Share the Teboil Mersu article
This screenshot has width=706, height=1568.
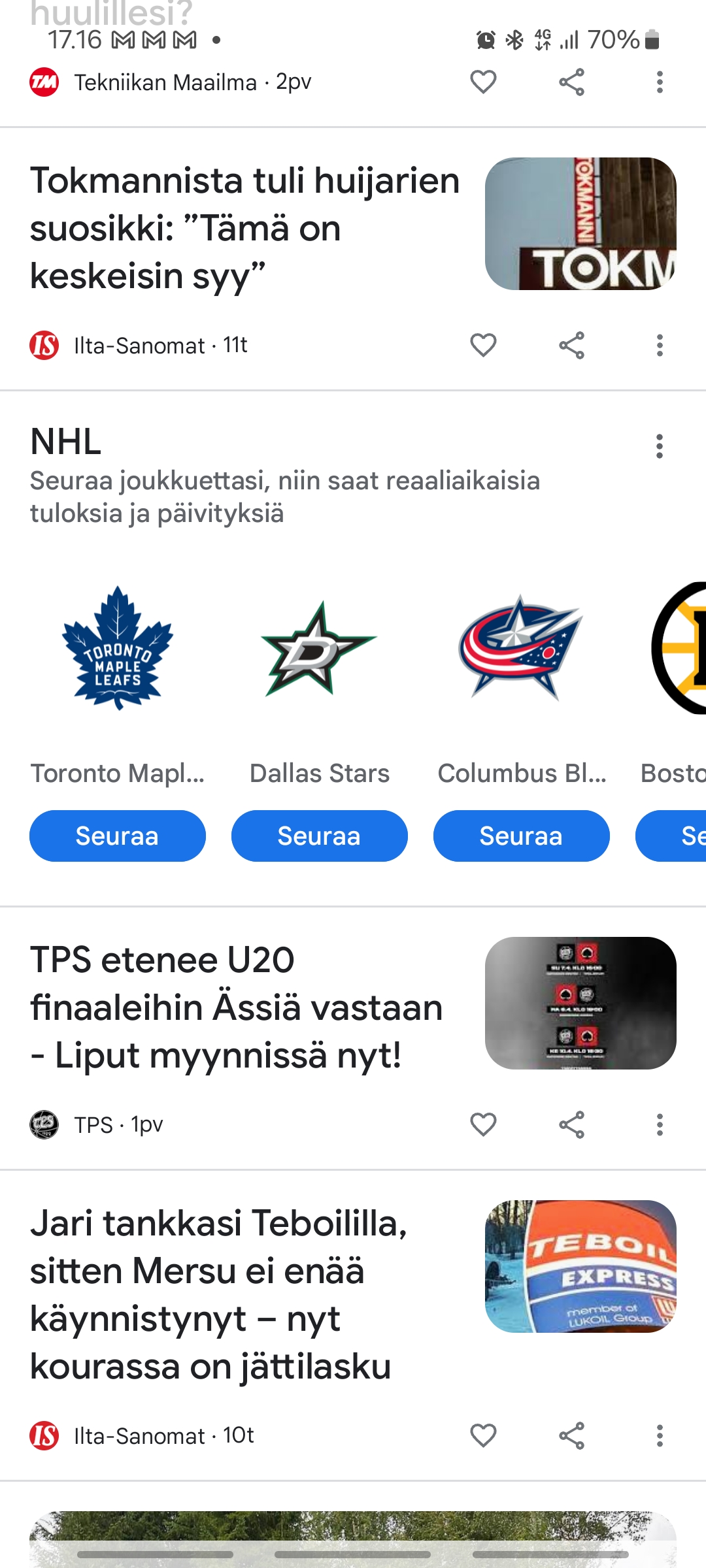571,1435
